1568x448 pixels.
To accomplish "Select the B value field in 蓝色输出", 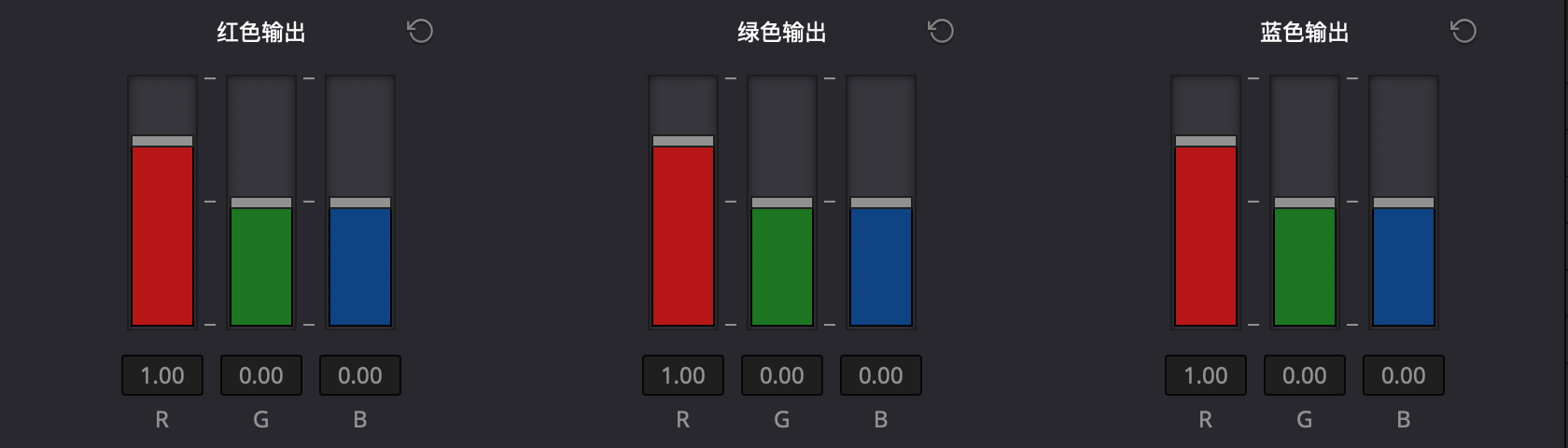I will 1404,375.
